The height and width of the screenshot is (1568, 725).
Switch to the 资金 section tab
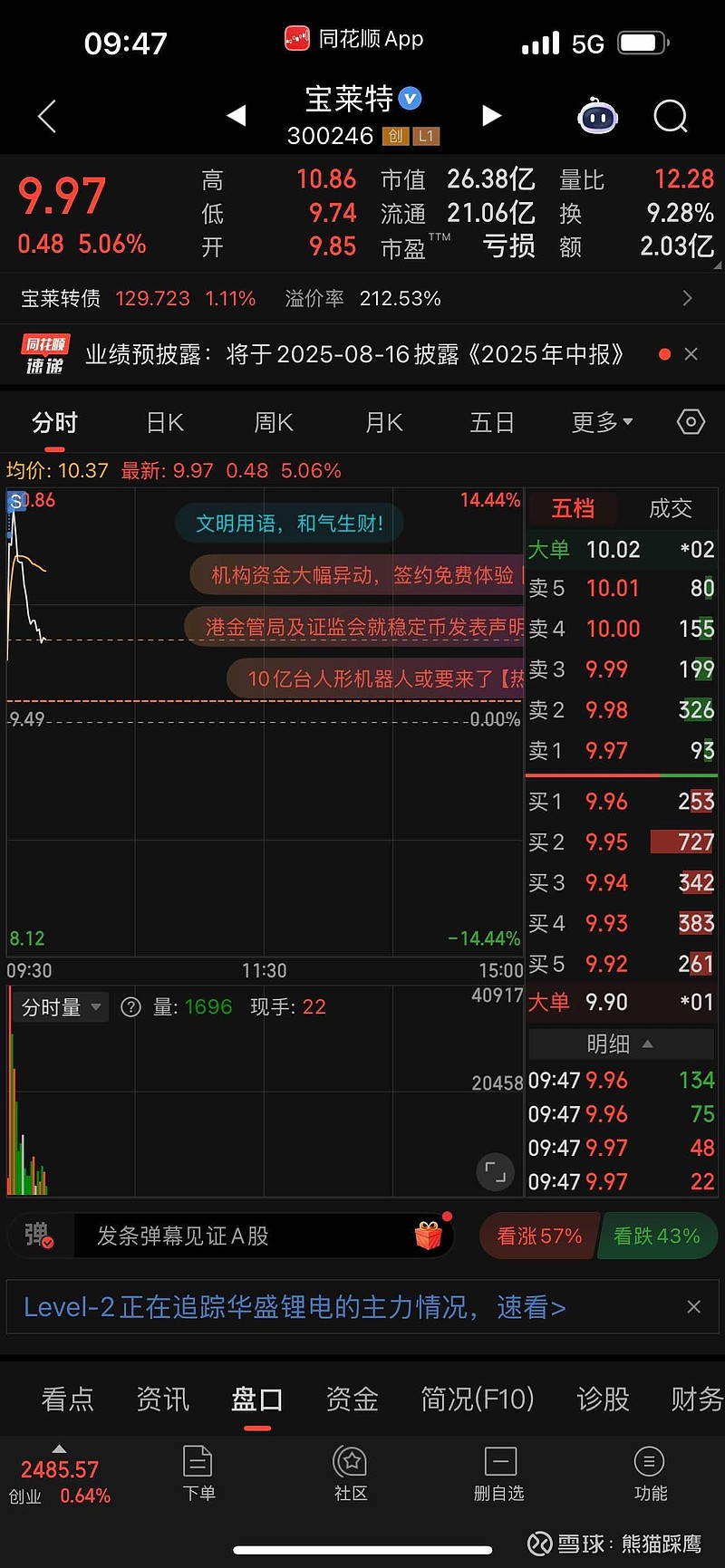click(x=352, y=1400)
